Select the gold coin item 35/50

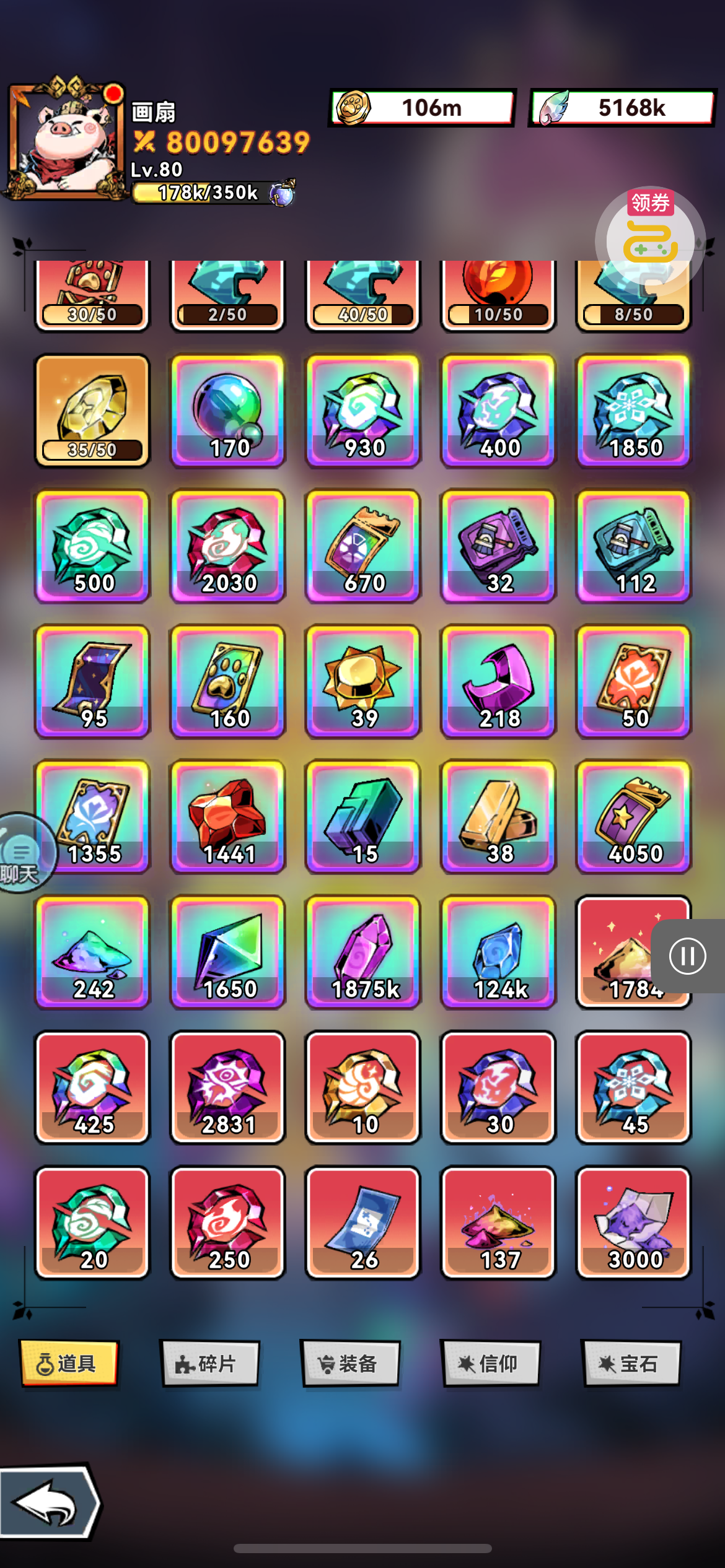(x=92, y=410)
